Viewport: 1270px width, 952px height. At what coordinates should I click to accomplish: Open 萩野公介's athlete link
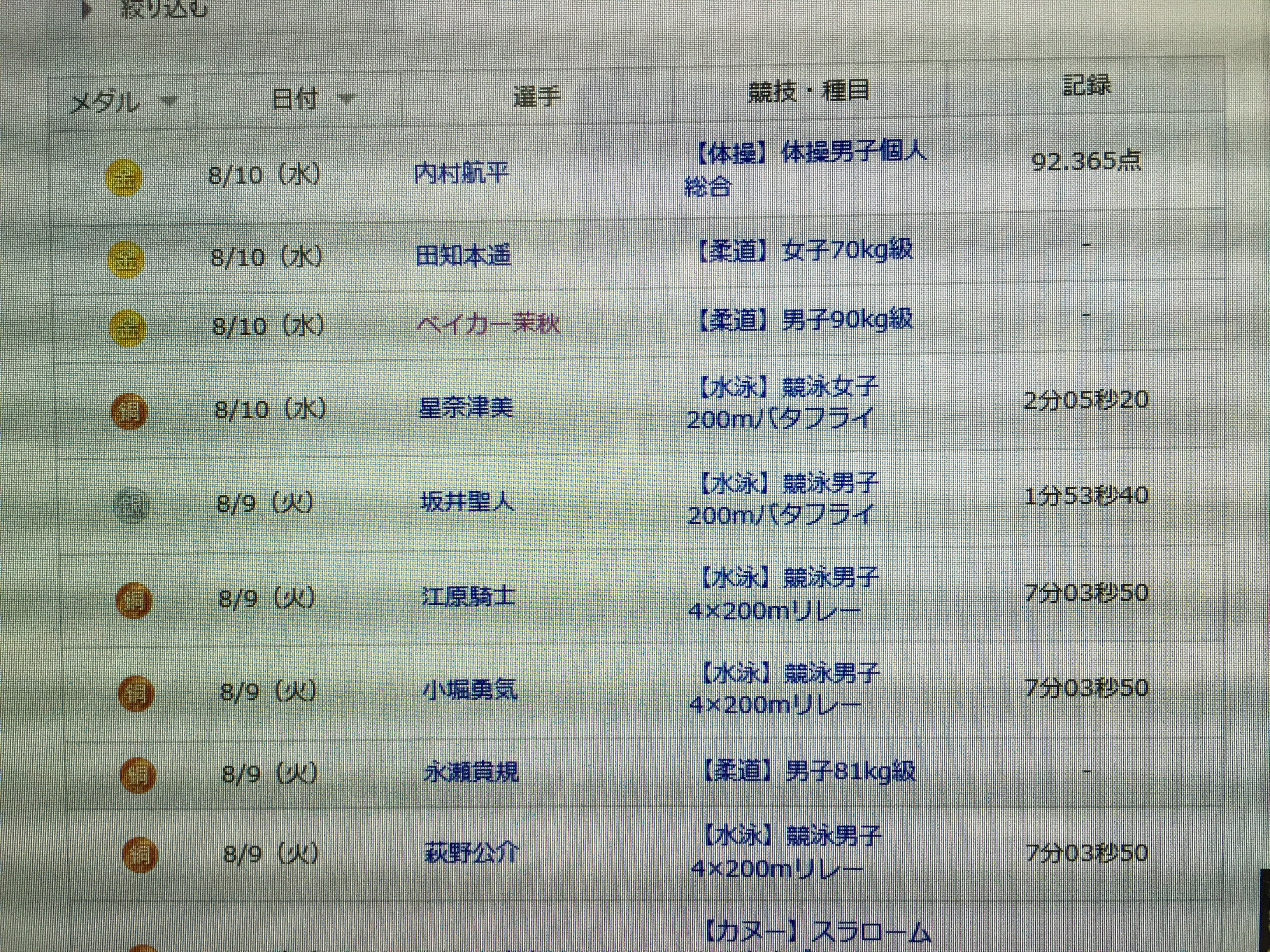(471, 853)
